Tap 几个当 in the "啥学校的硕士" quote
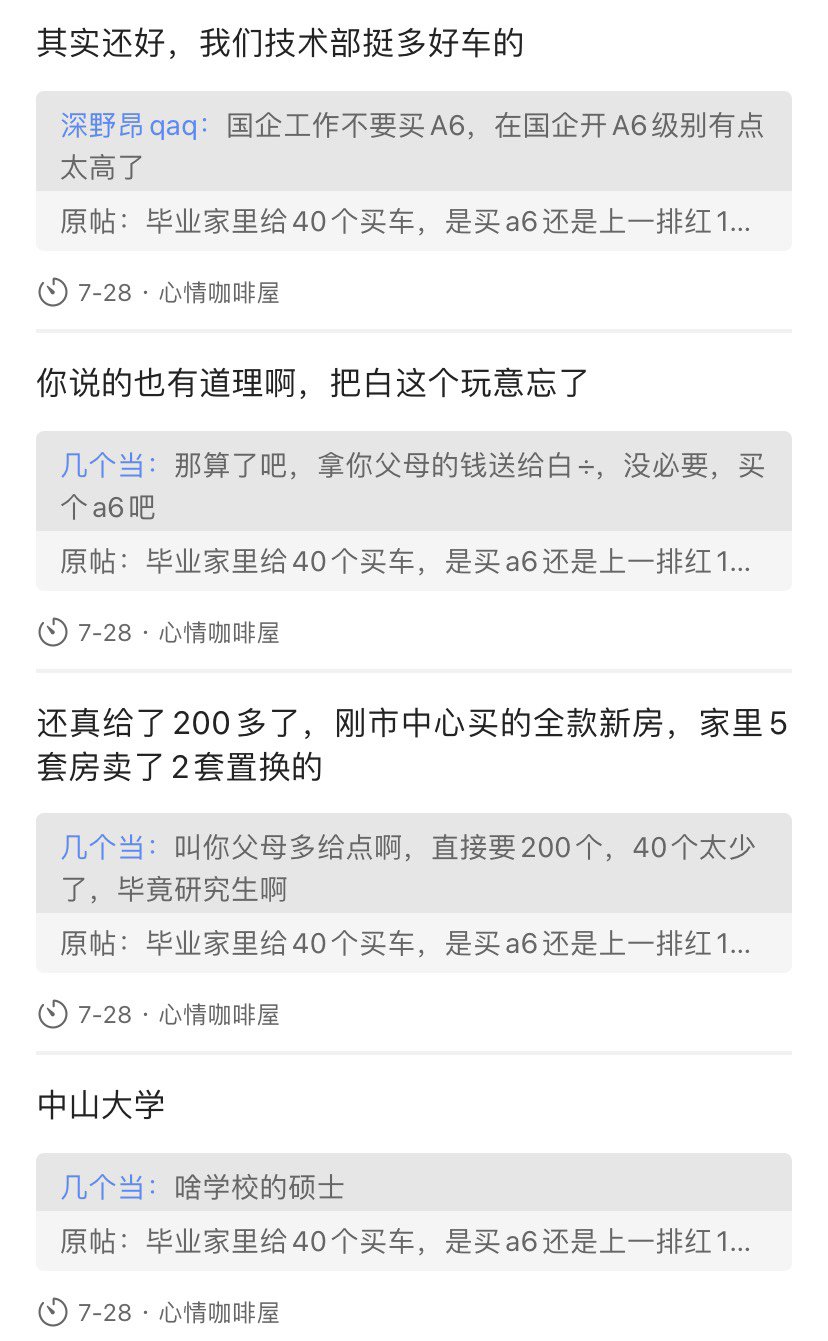Image resolution: width=828 pixels, height=1341 pixels. (109, 1188)
